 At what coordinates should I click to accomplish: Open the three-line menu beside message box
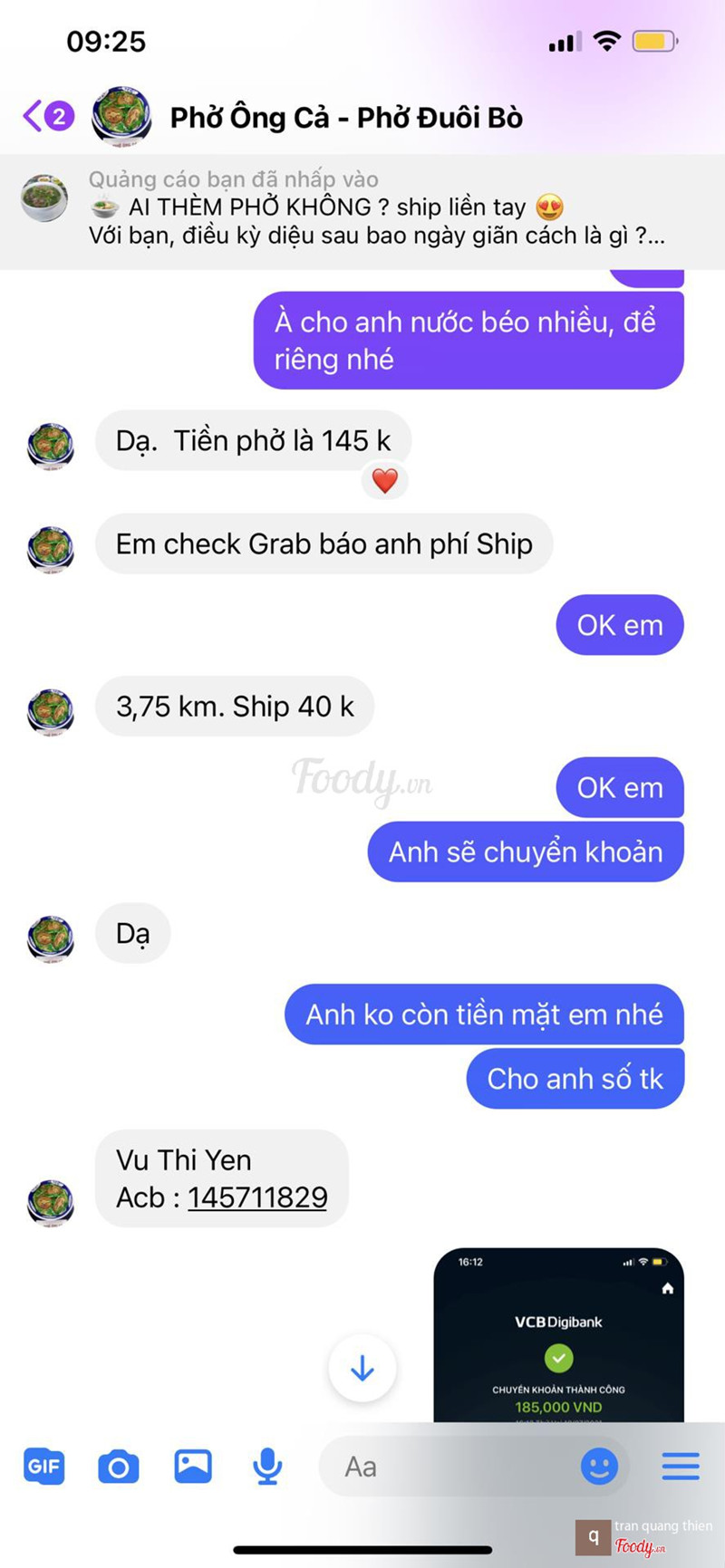click(680, 1466)
